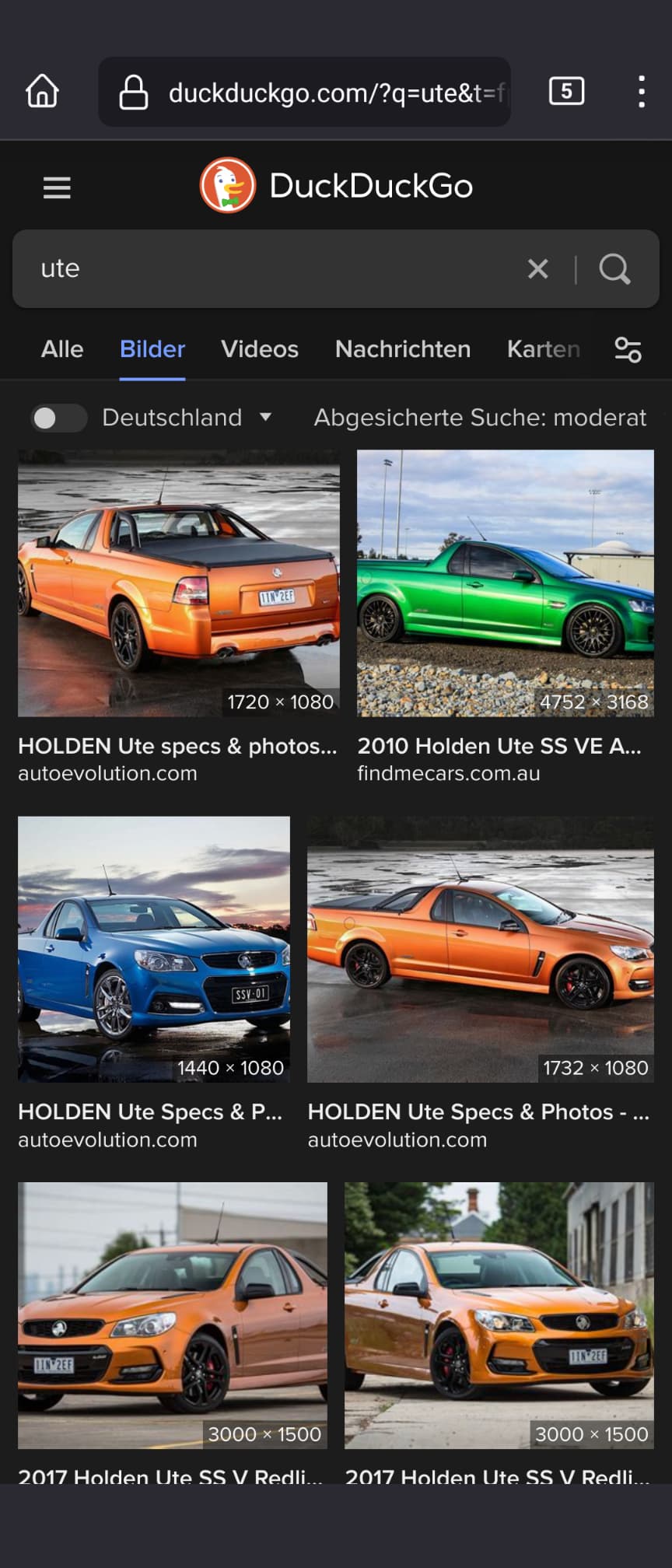
Task: Open the green 2010 Holden Ute SS image
Action: (505, 583)
